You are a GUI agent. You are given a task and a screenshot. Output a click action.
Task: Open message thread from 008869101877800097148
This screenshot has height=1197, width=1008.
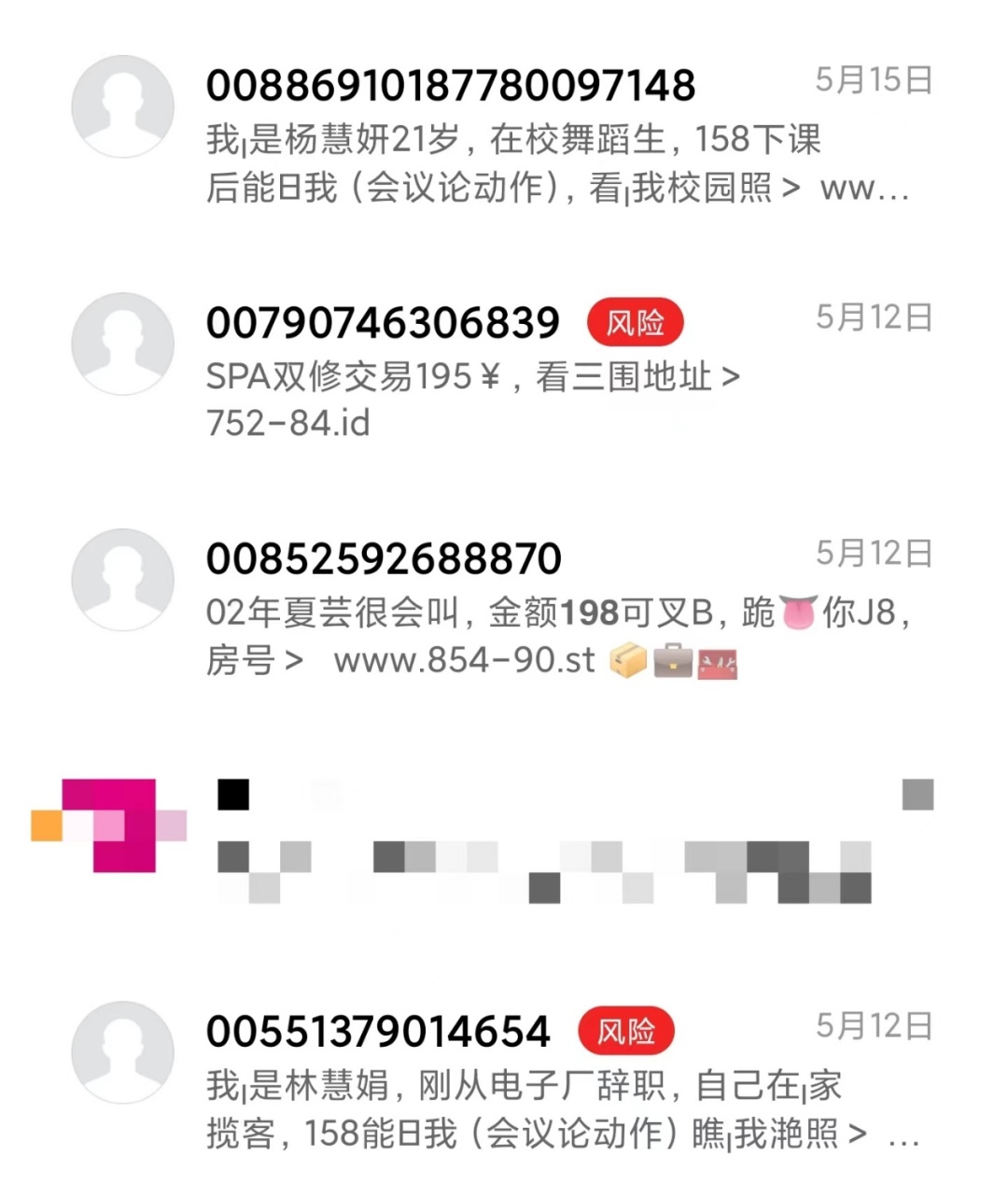[x=504, y=135]
